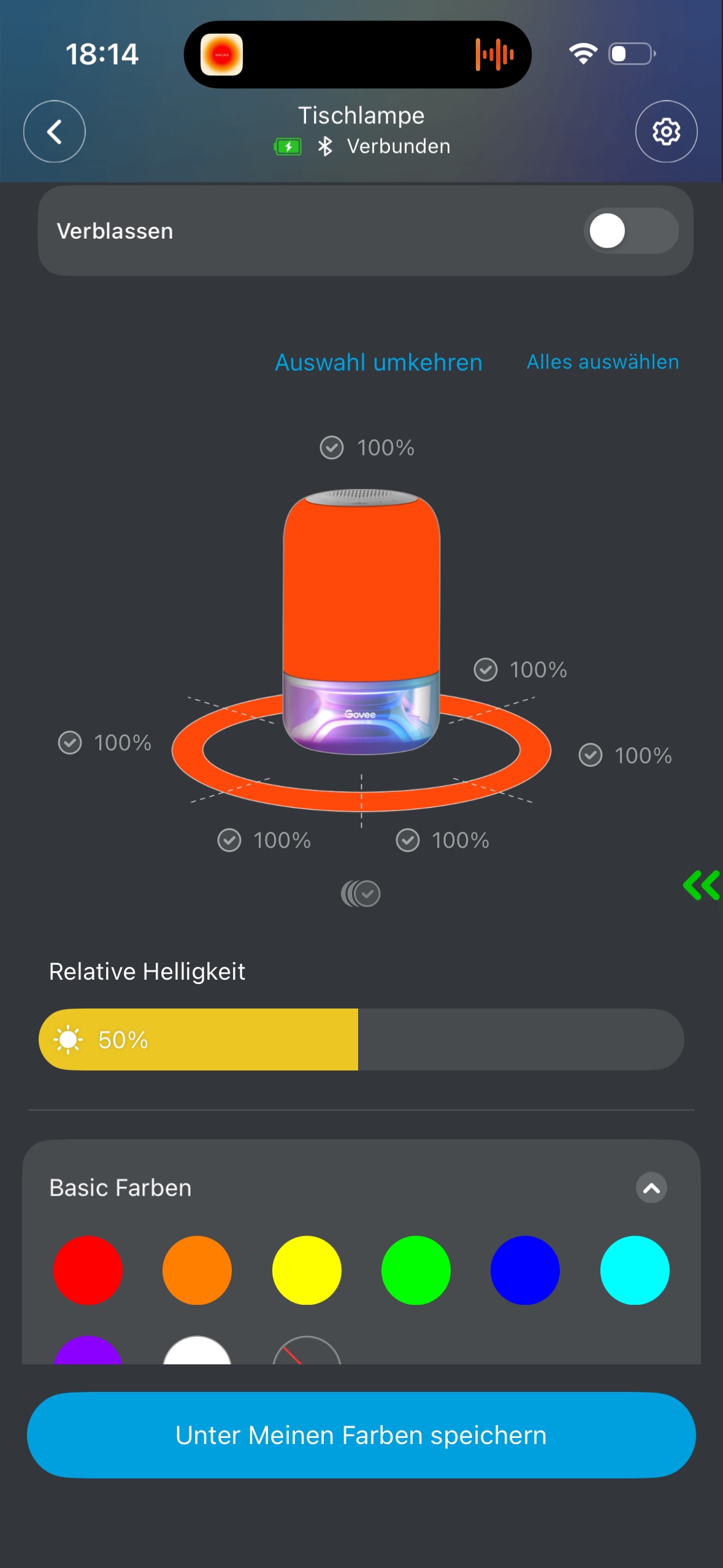Select the red basic color
723x1568 pixels.
[x=88, y=1270]
